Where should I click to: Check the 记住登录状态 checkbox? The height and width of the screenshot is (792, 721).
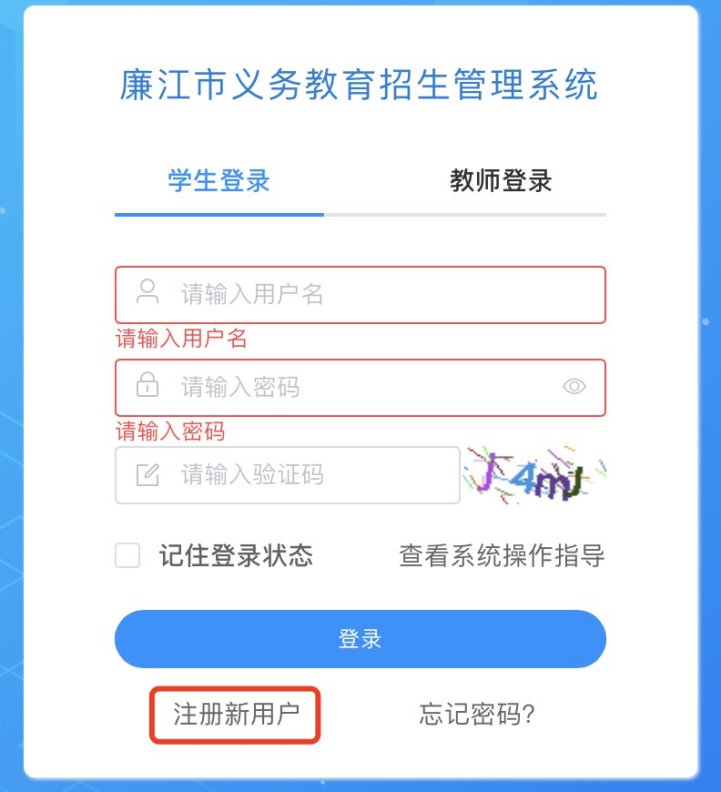pos(128,556)
